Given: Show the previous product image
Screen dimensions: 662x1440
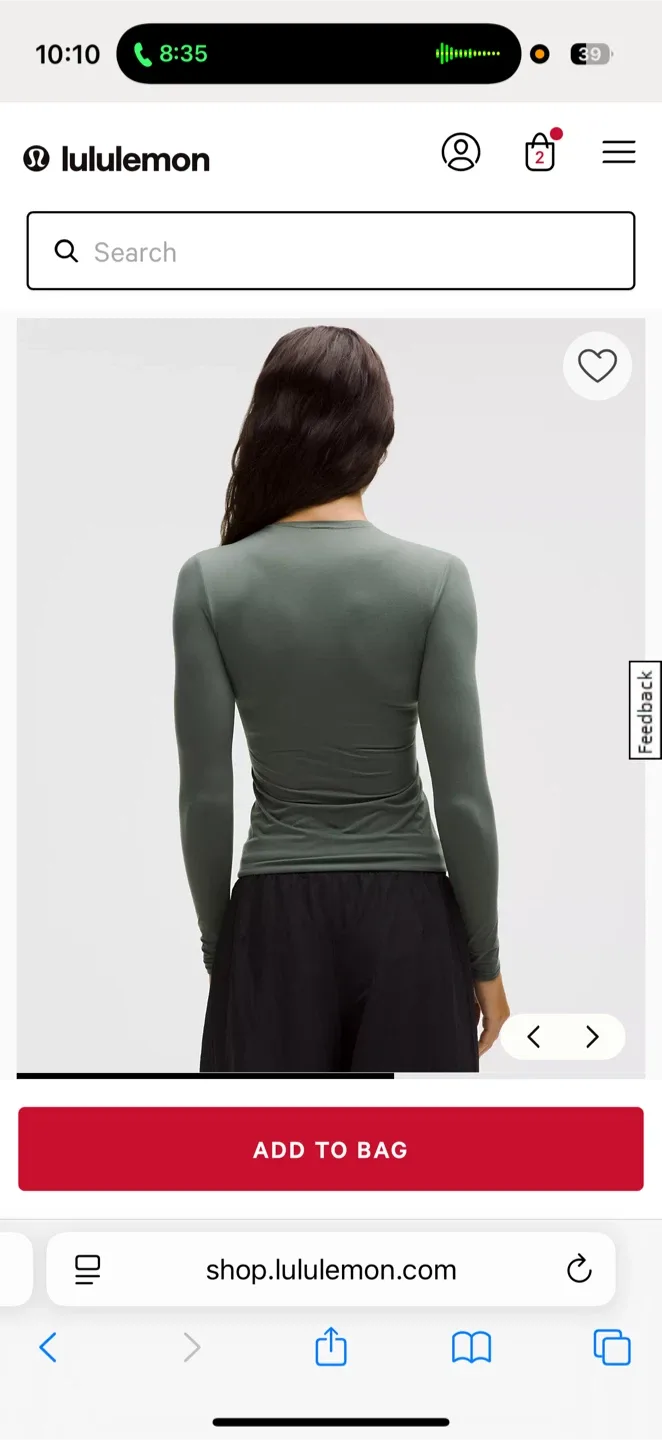Looking at the screenshot, I should [x=534, y=1037].
